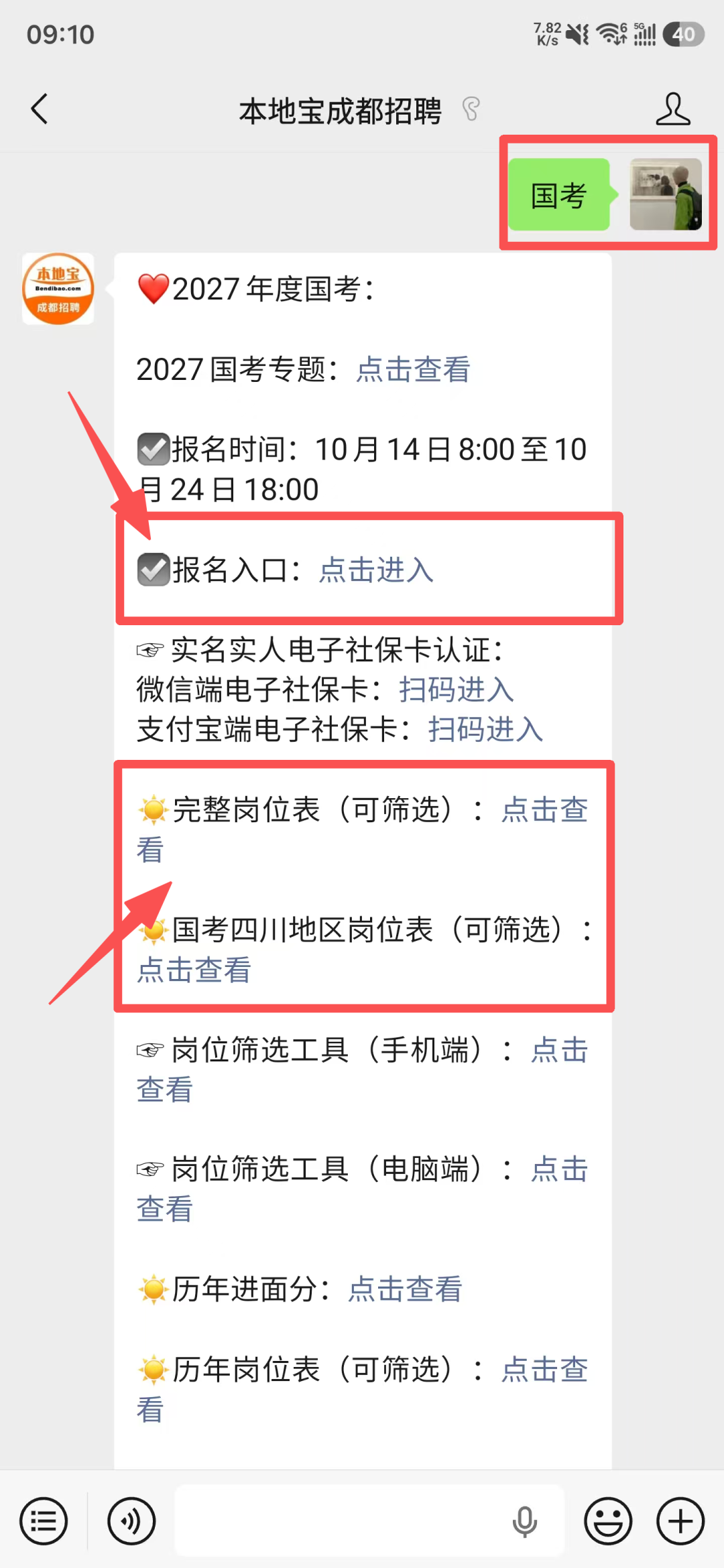Image resolution: width=724 pixels, height=1568 pixels.
Task: Focus the message text field
Action: click(369, 1520)
